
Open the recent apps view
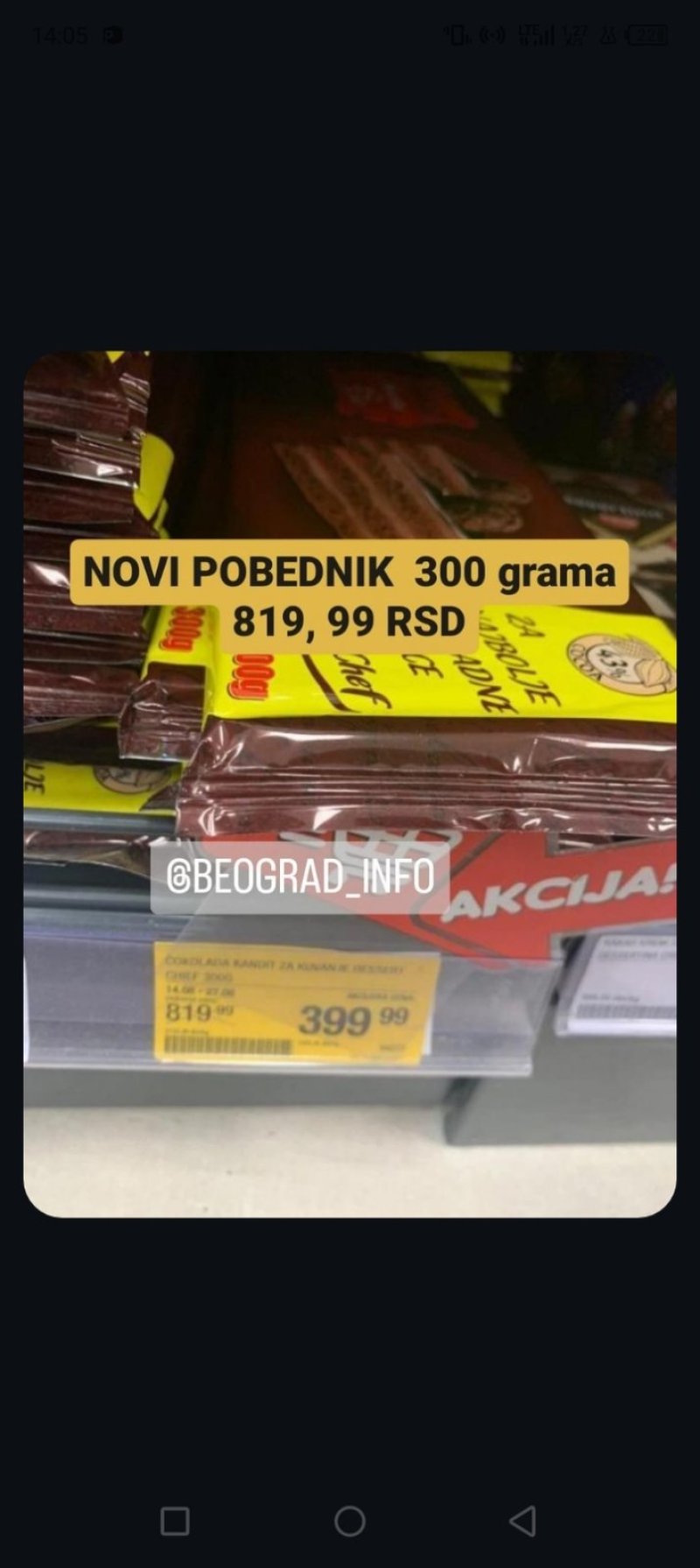175,1521
